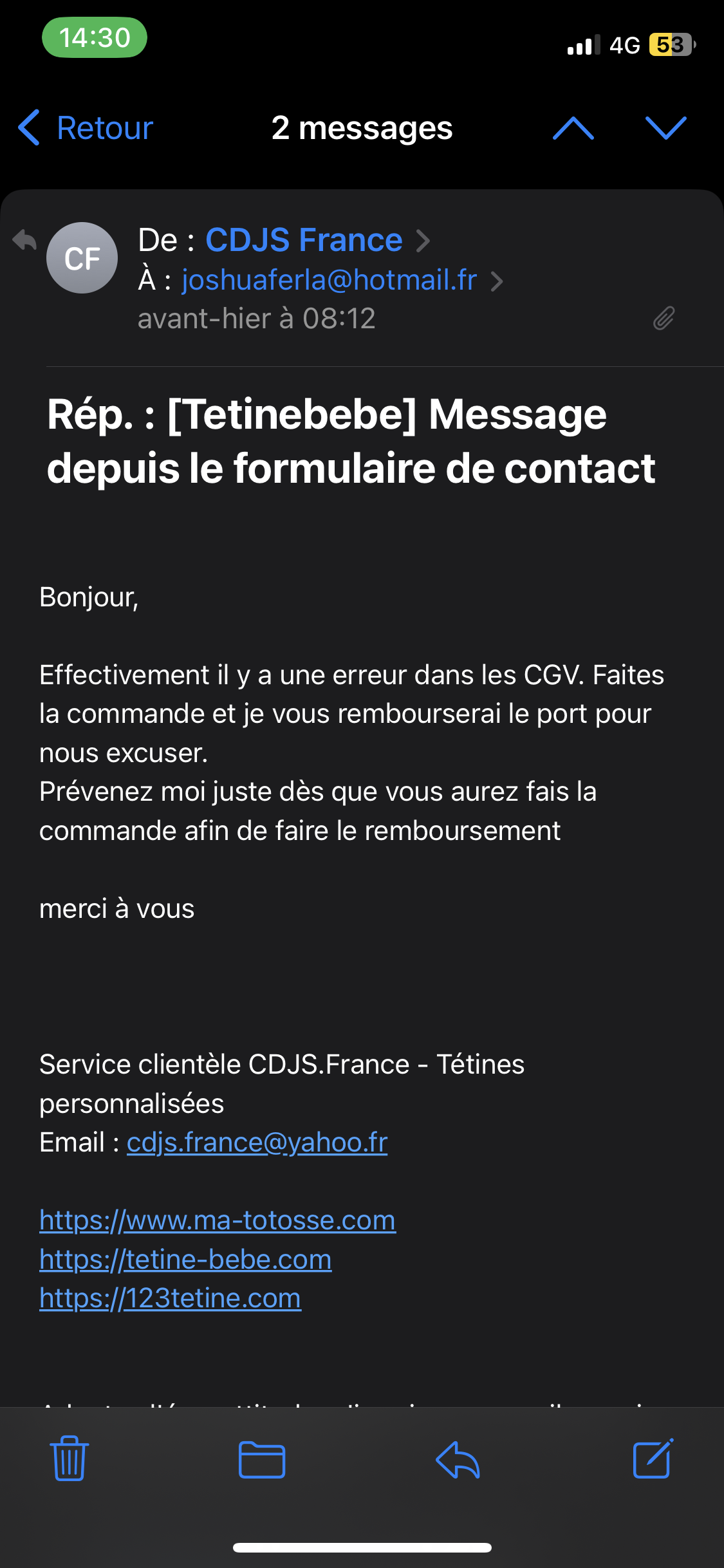Tap the cdjs.france@yahoo.fr email link

tap(257, 1143)
